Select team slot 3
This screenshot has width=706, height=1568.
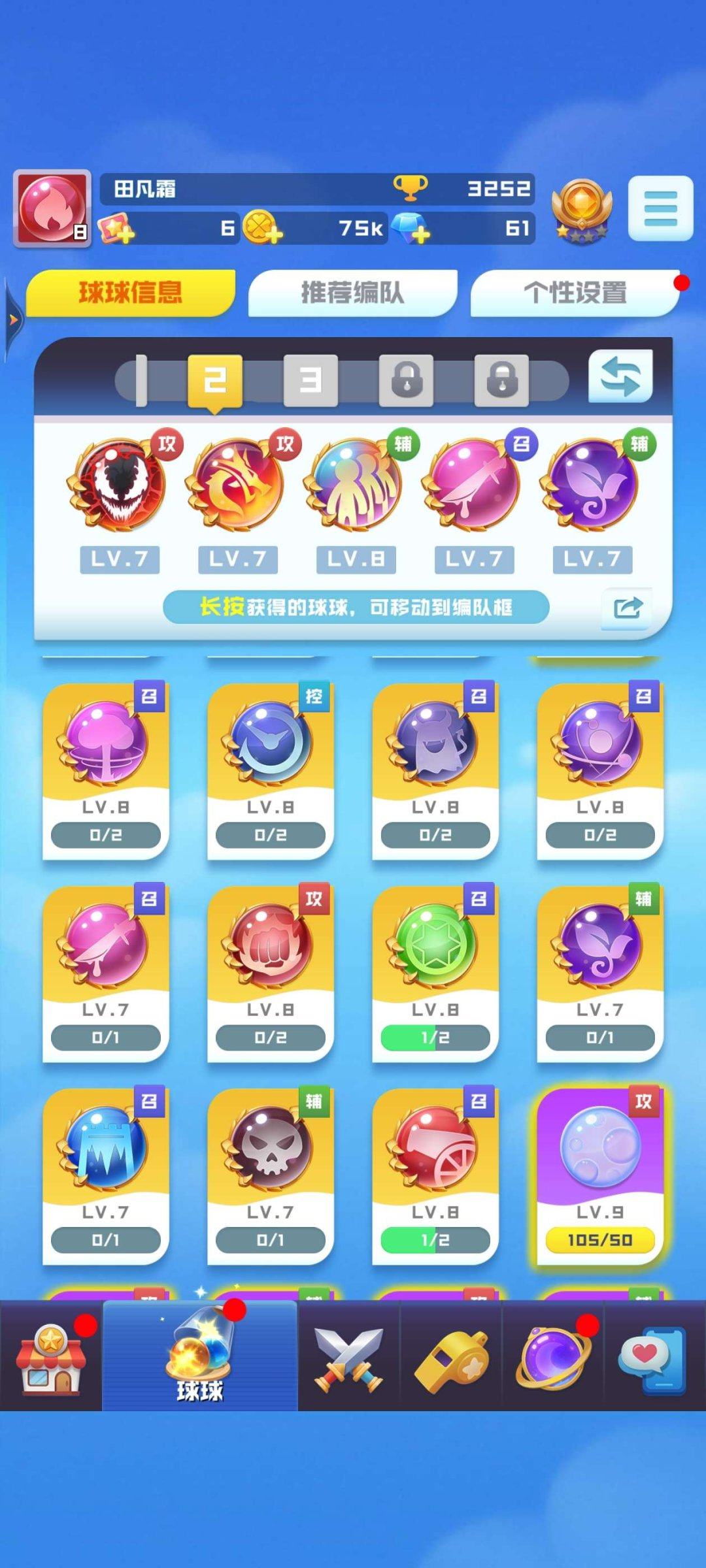click(x=311, y=380)
